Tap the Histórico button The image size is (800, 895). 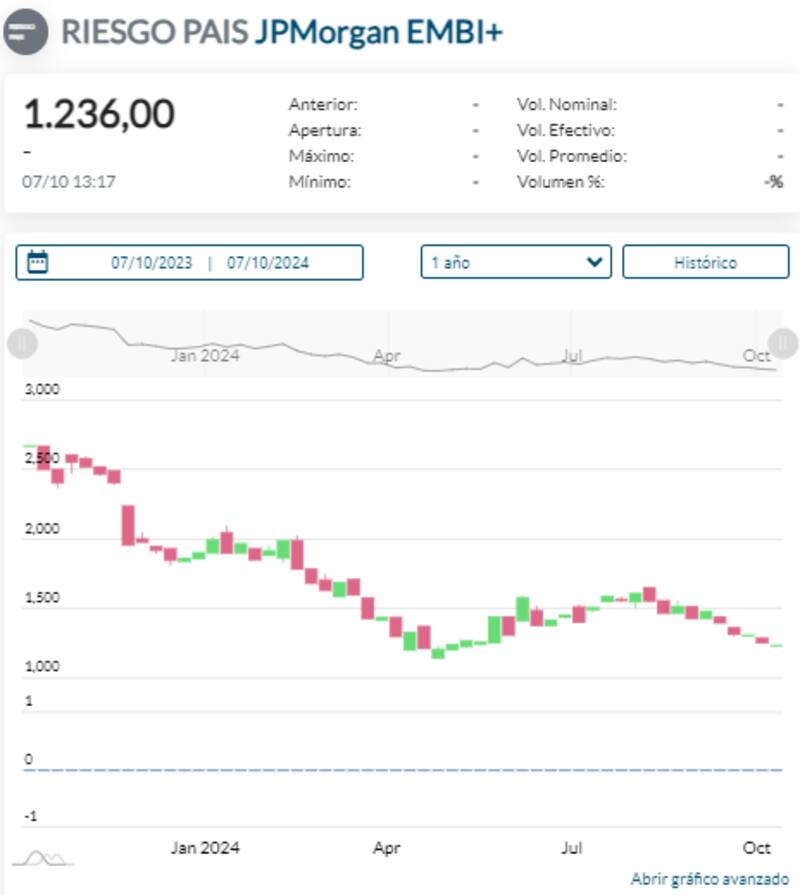pos(705,263)
